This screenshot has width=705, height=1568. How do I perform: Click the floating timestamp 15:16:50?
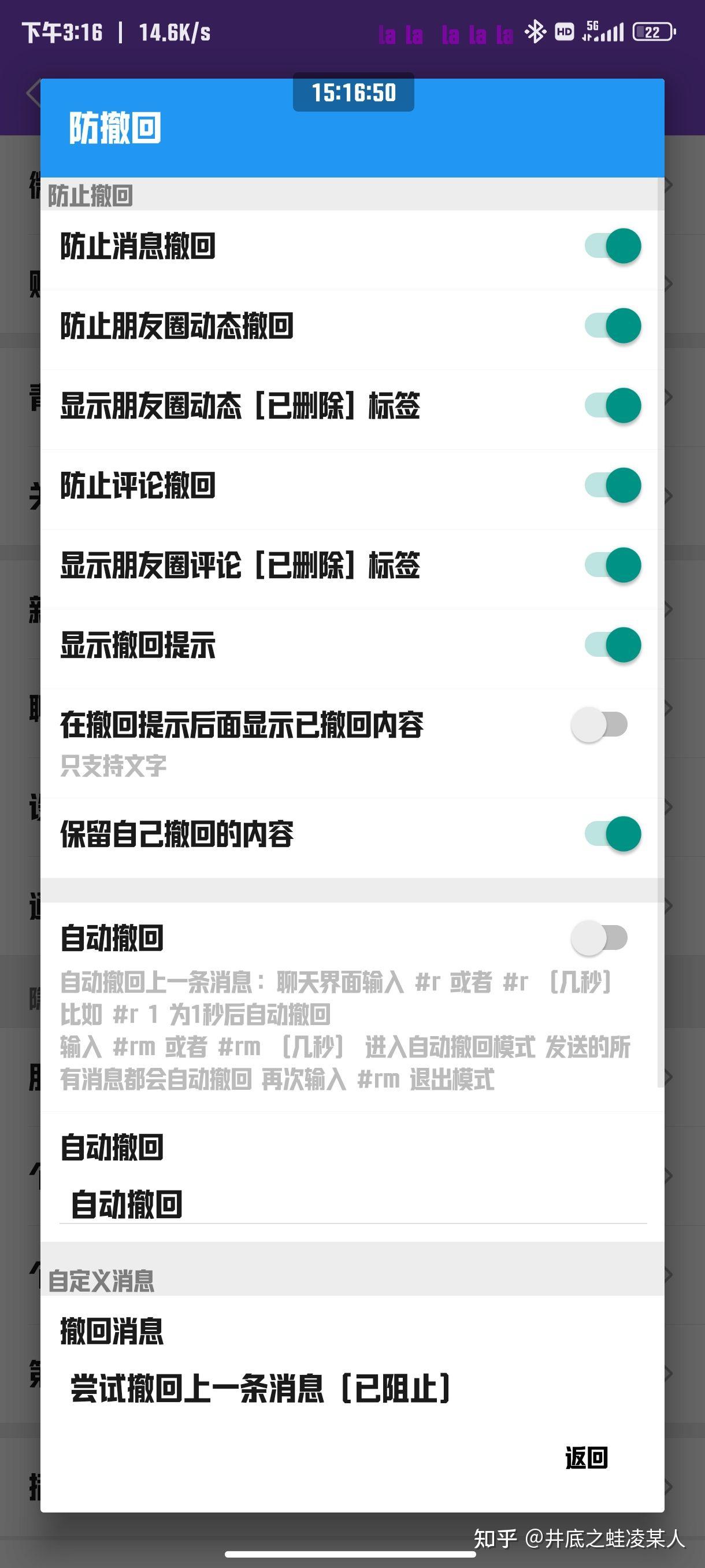(352, 93)
